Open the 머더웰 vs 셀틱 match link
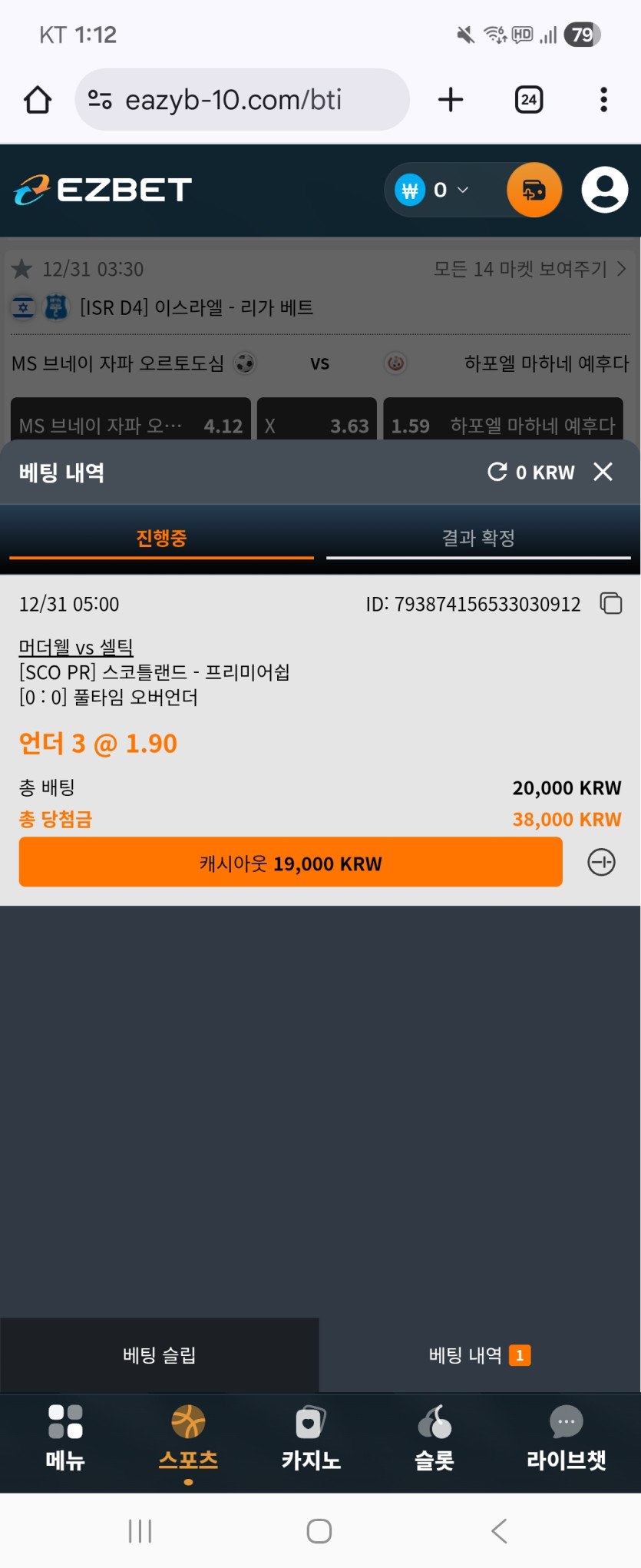 tap(76, 647)
